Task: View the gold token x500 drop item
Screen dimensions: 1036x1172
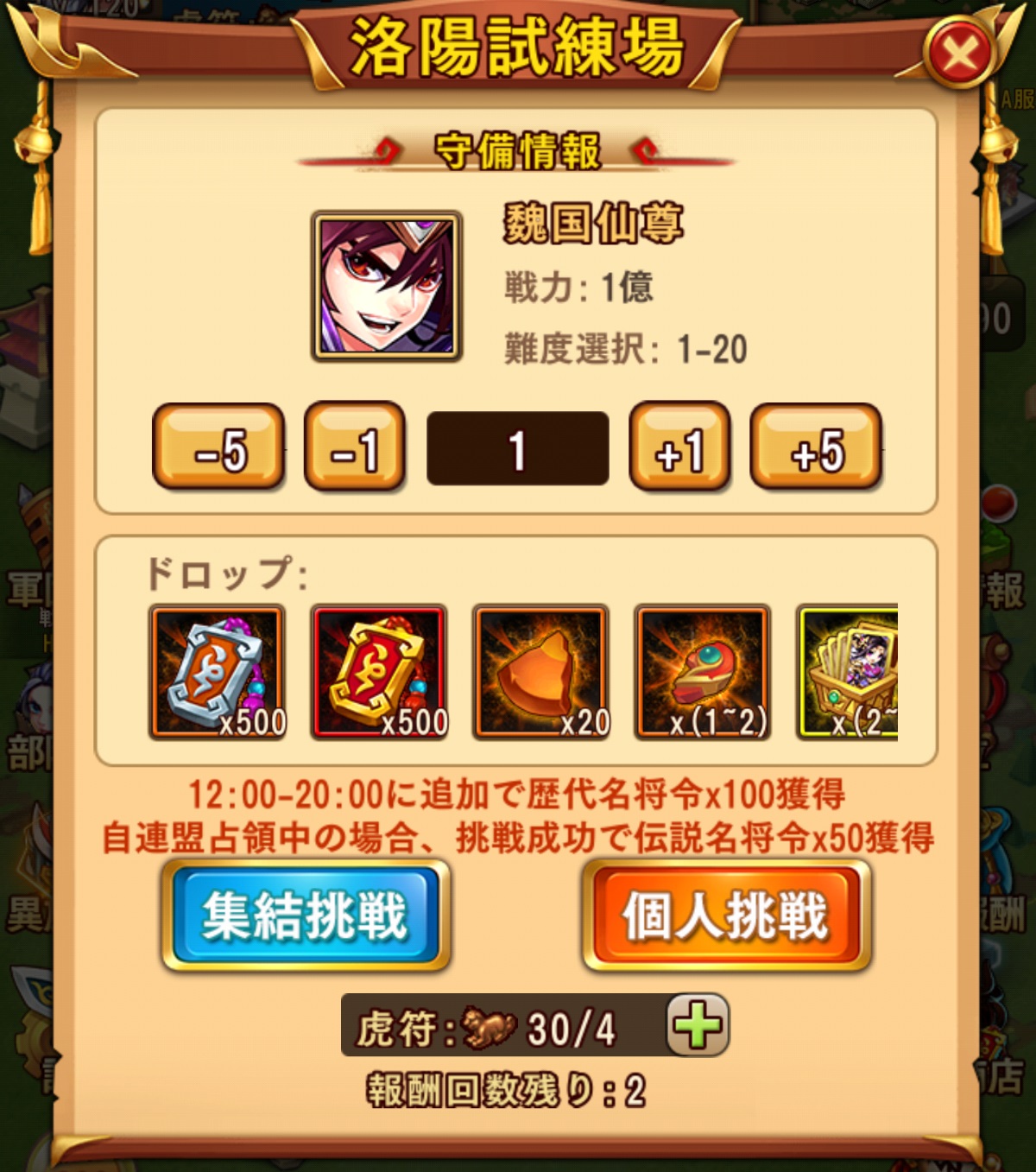Action: (x=380, y=672)
